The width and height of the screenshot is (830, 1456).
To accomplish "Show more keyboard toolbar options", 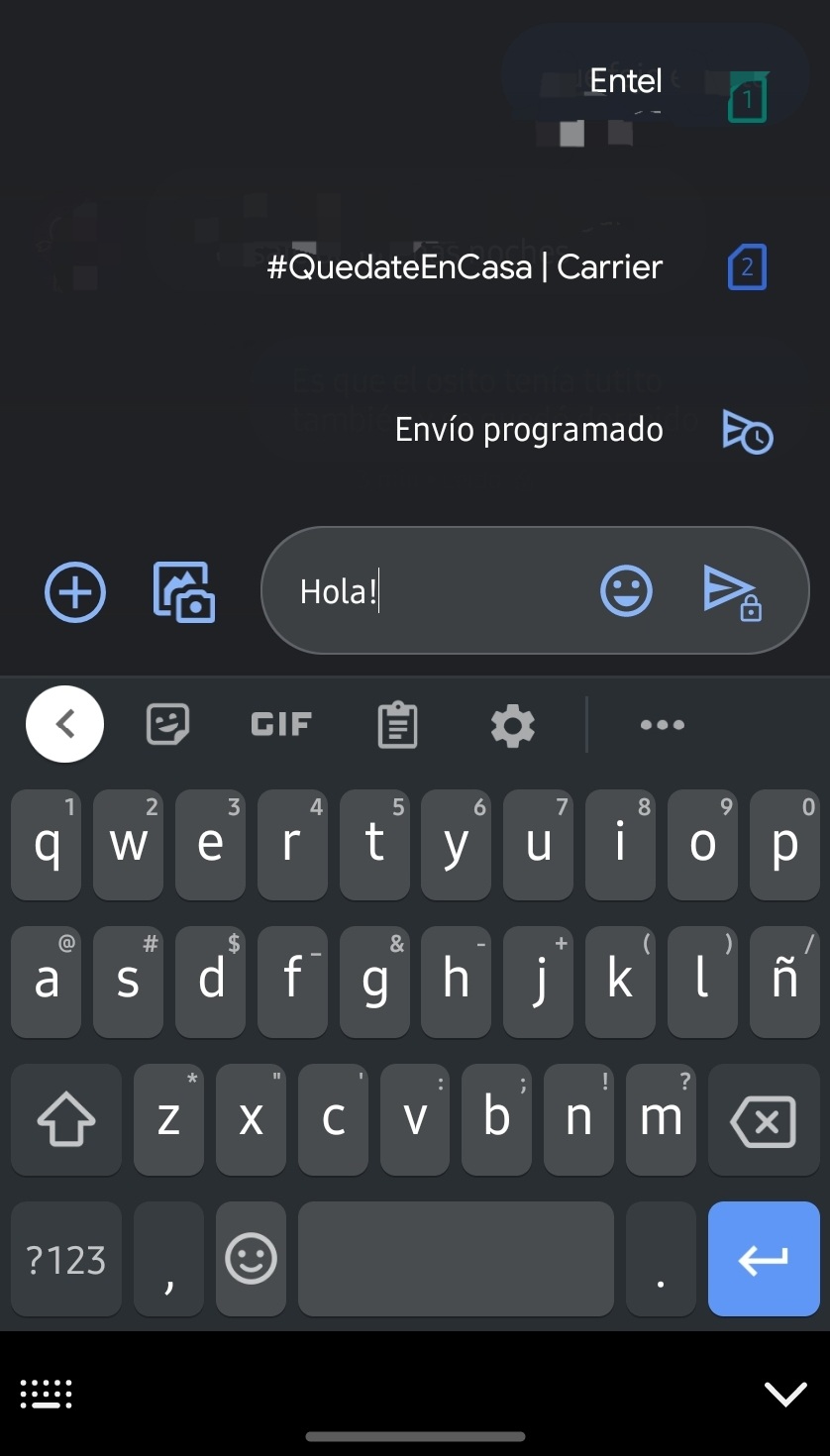I will tap(663, 725).
